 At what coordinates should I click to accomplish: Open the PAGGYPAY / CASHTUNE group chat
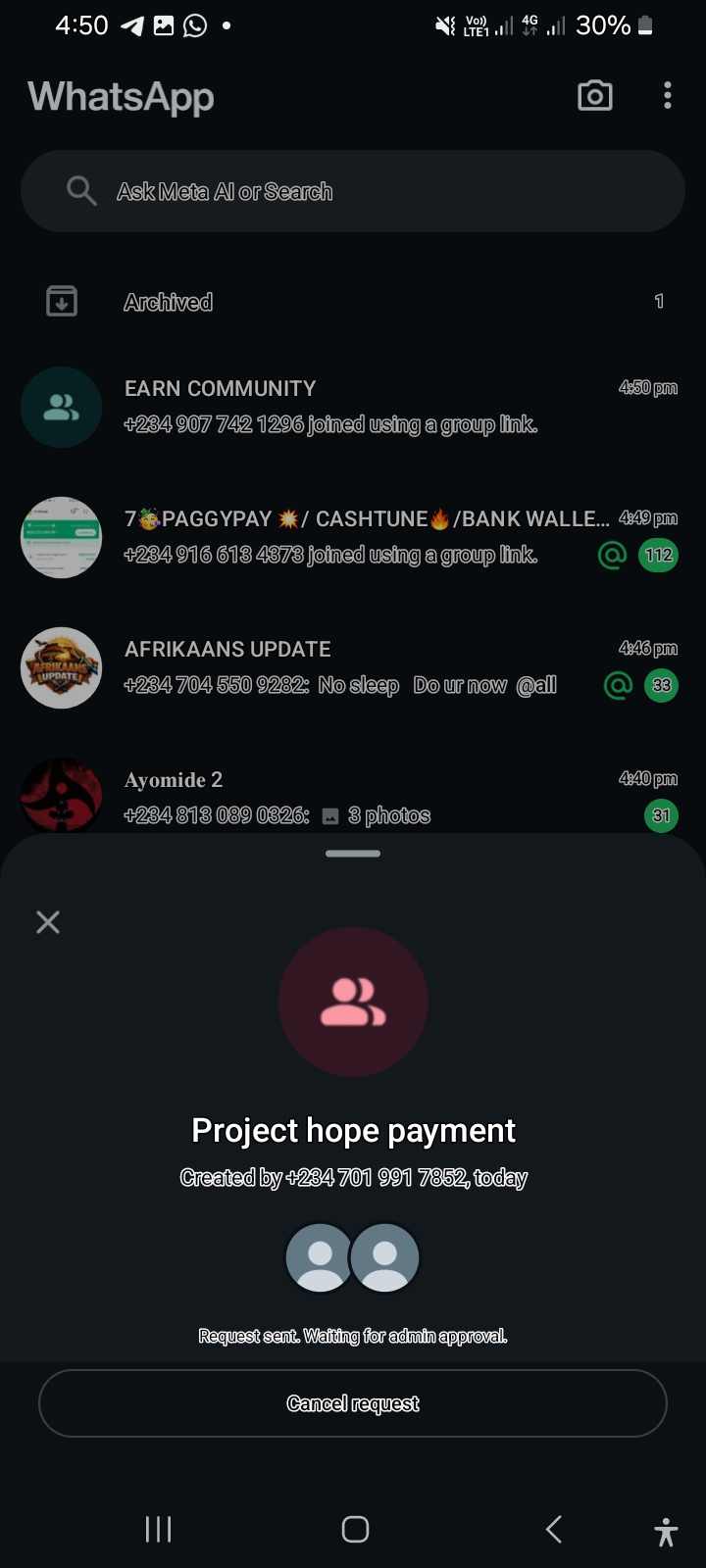point(353,537)
